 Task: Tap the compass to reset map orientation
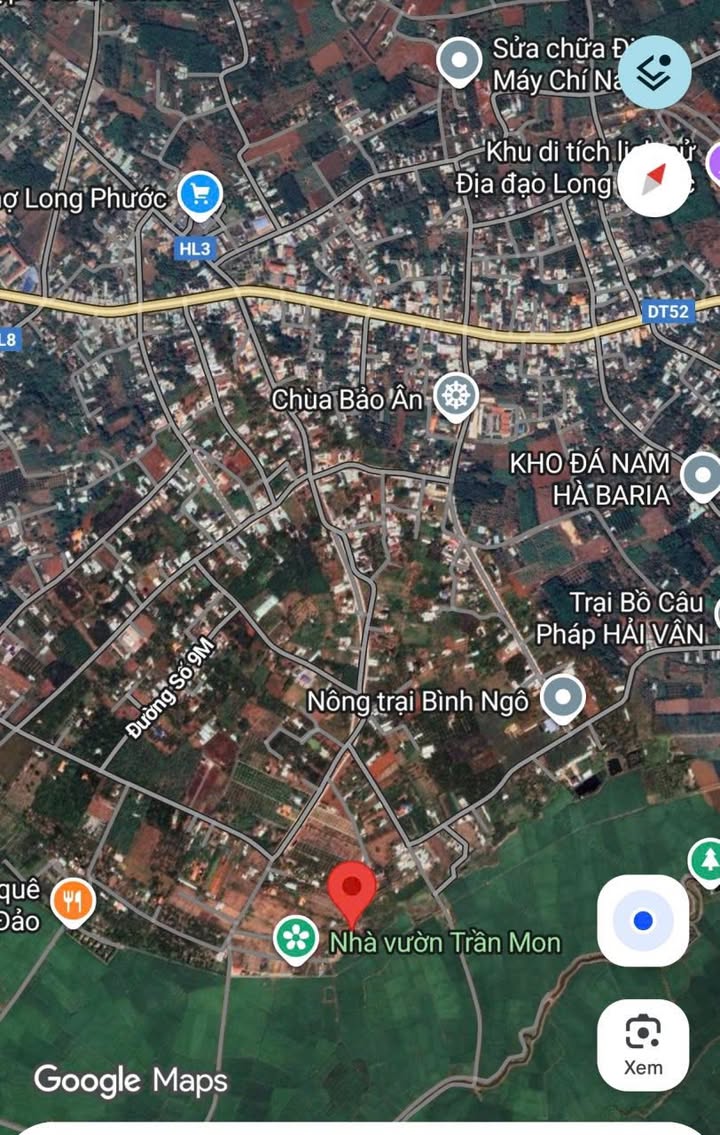click(654, 180)
